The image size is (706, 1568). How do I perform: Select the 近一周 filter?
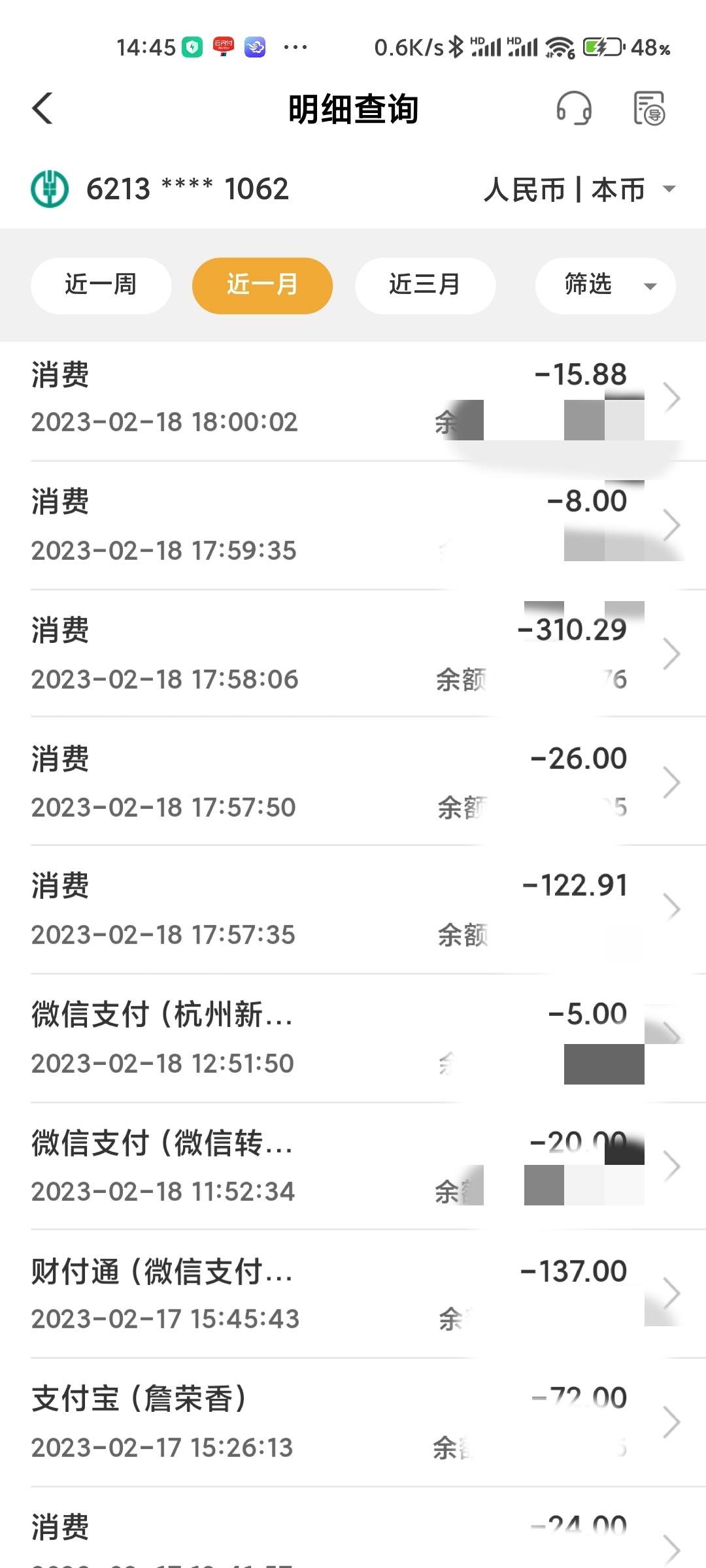(101, 286)
